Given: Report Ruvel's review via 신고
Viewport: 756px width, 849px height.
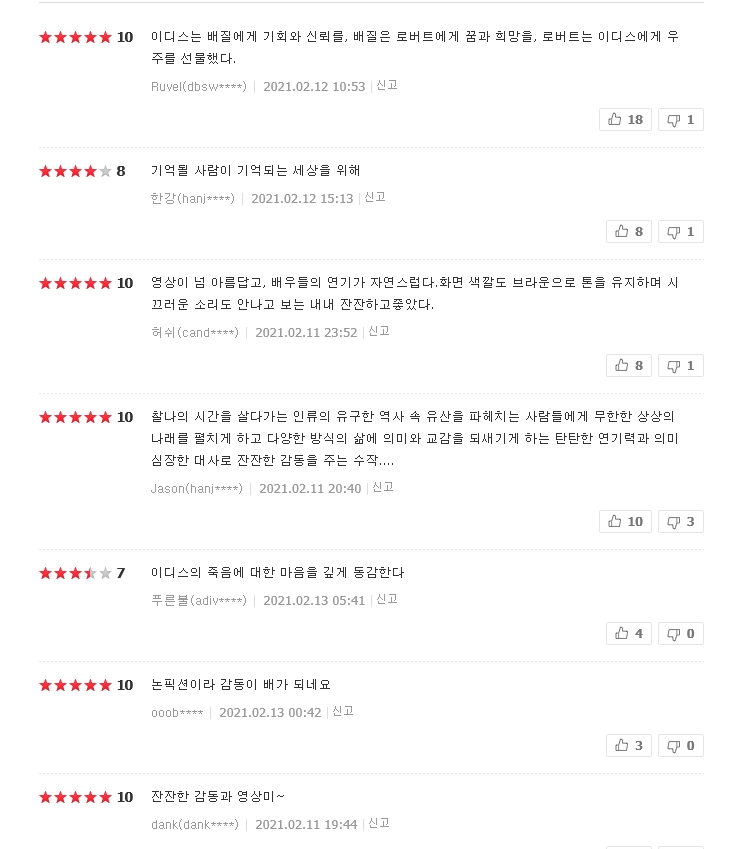Looking at the screenshot, I should pos(387,86).
